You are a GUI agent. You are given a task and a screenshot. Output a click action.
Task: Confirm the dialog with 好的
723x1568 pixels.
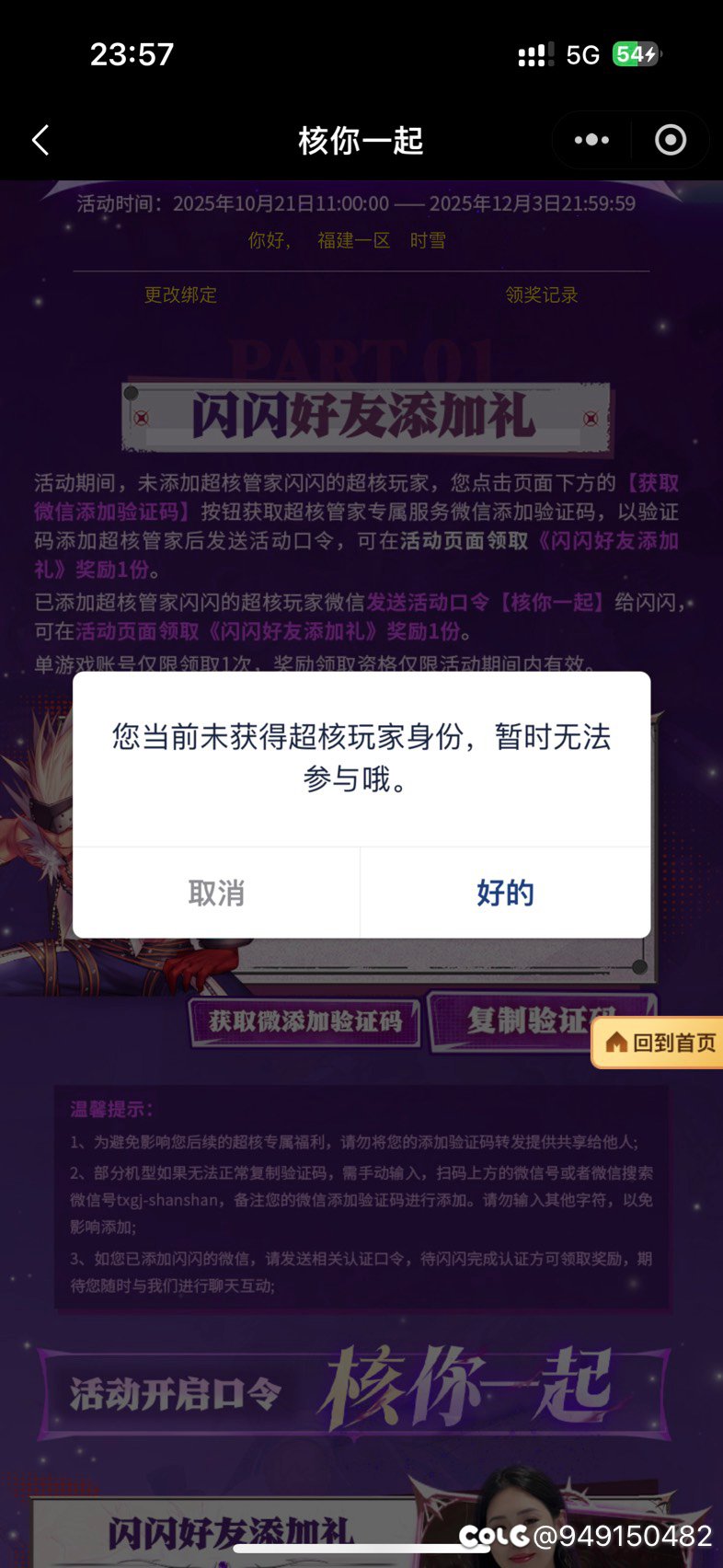(505, 893)
